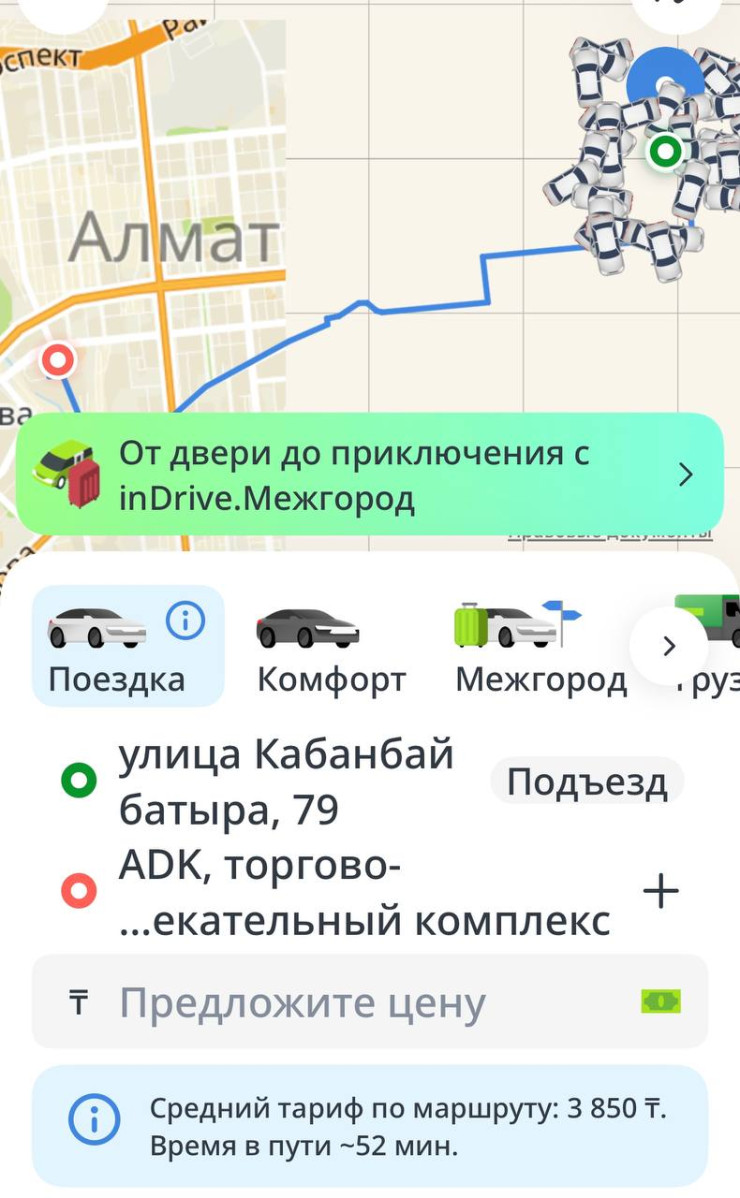This screenshot has width=740, height=1198.
Task: Add a stop with the plus icon
Action: (660, 891)
